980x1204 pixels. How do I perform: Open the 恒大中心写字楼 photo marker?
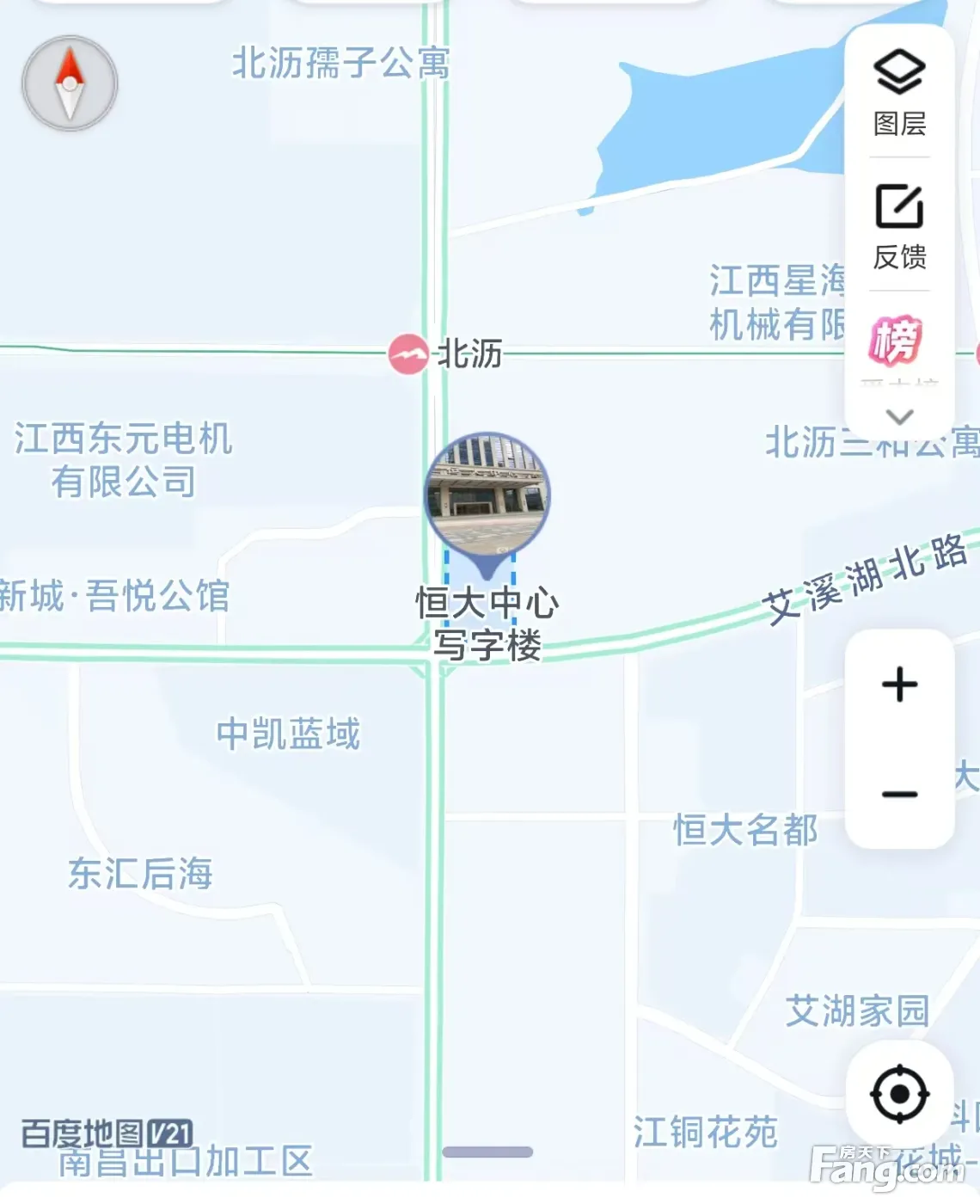click(487, 496)
